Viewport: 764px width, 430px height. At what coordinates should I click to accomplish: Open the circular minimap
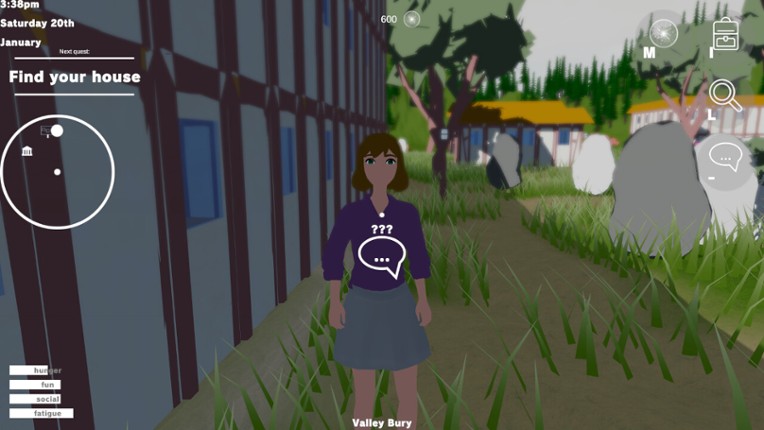coord(57,171)
